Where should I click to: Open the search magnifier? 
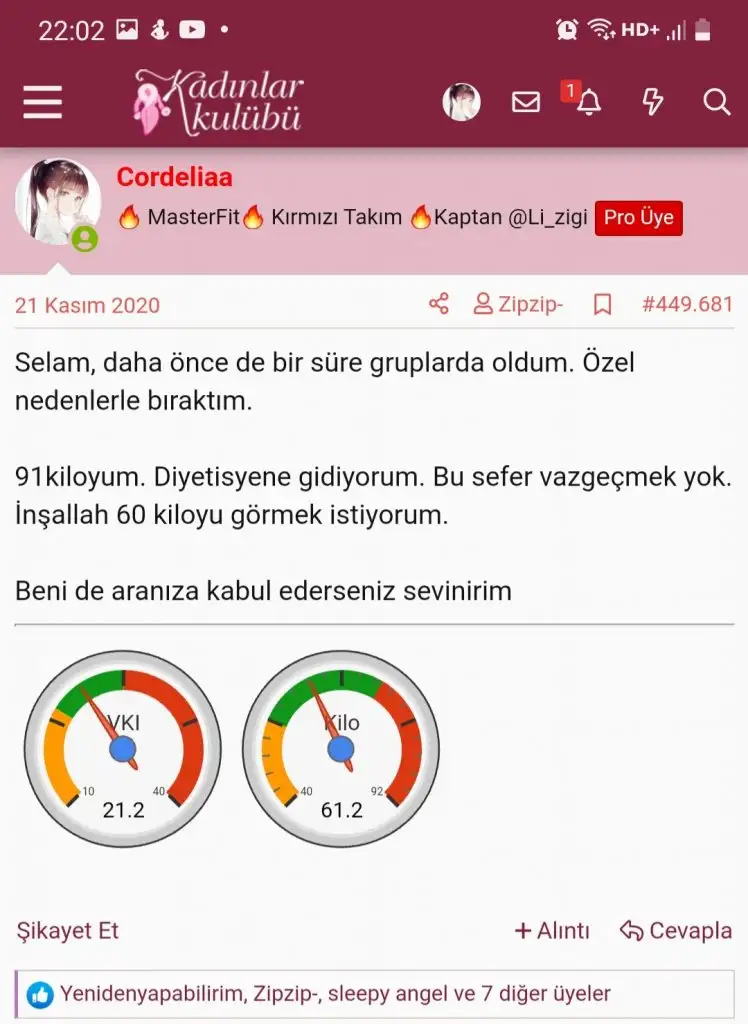[x=716, y=102]
